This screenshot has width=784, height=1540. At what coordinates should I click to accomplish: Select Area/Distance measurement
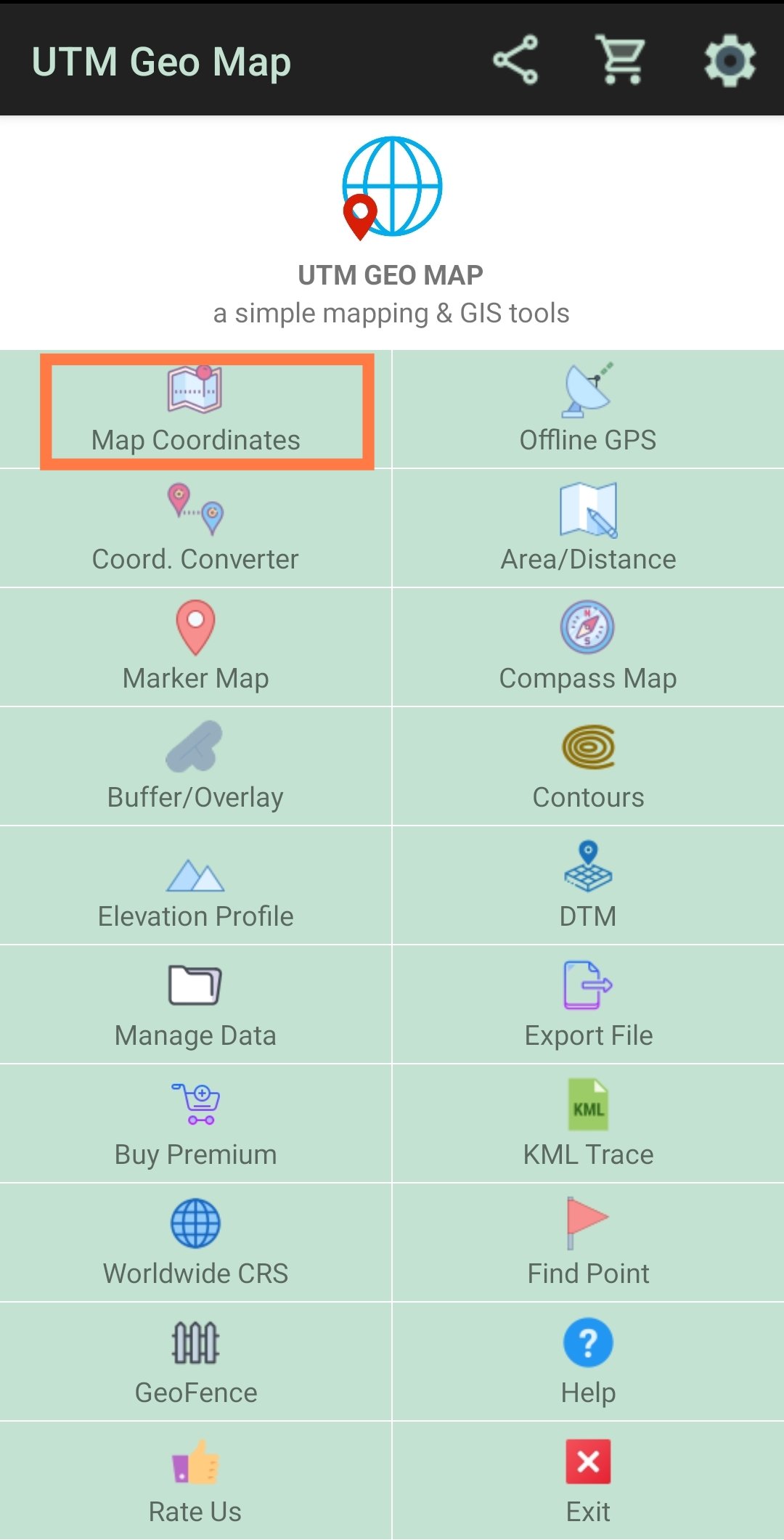tap(588, 529)
